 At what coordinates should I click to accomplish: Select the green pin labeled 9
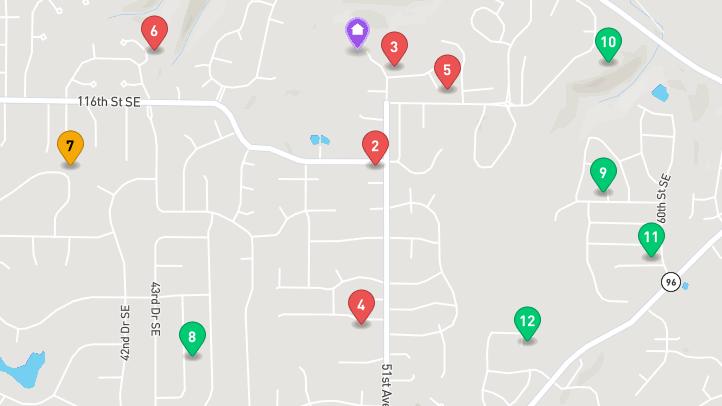[x=602, y=173]
